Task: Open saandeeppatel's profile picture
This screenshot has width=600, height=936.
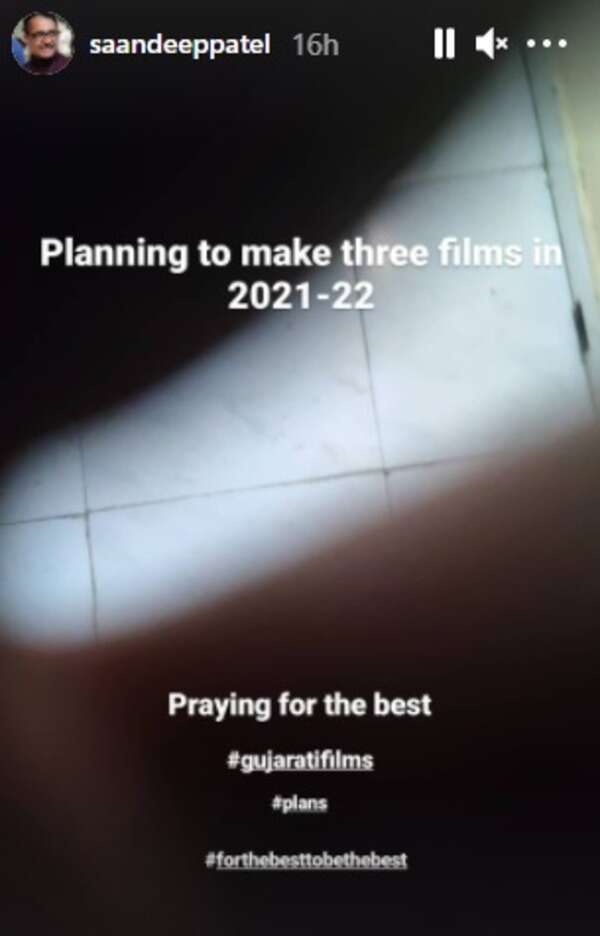Action: coord(42,44)
